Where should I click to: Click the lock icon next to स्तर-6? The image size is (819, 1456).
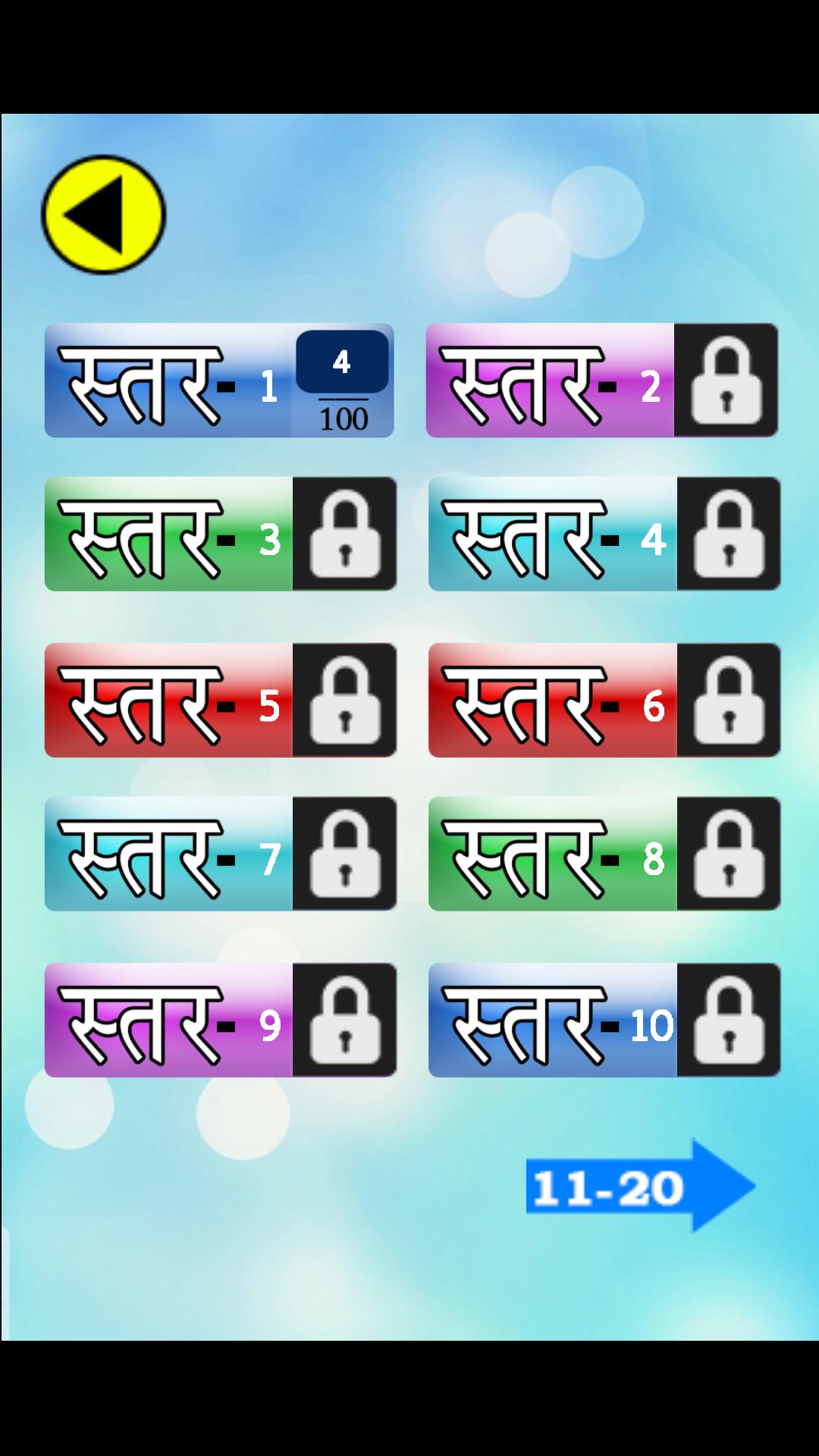(726, 701)
